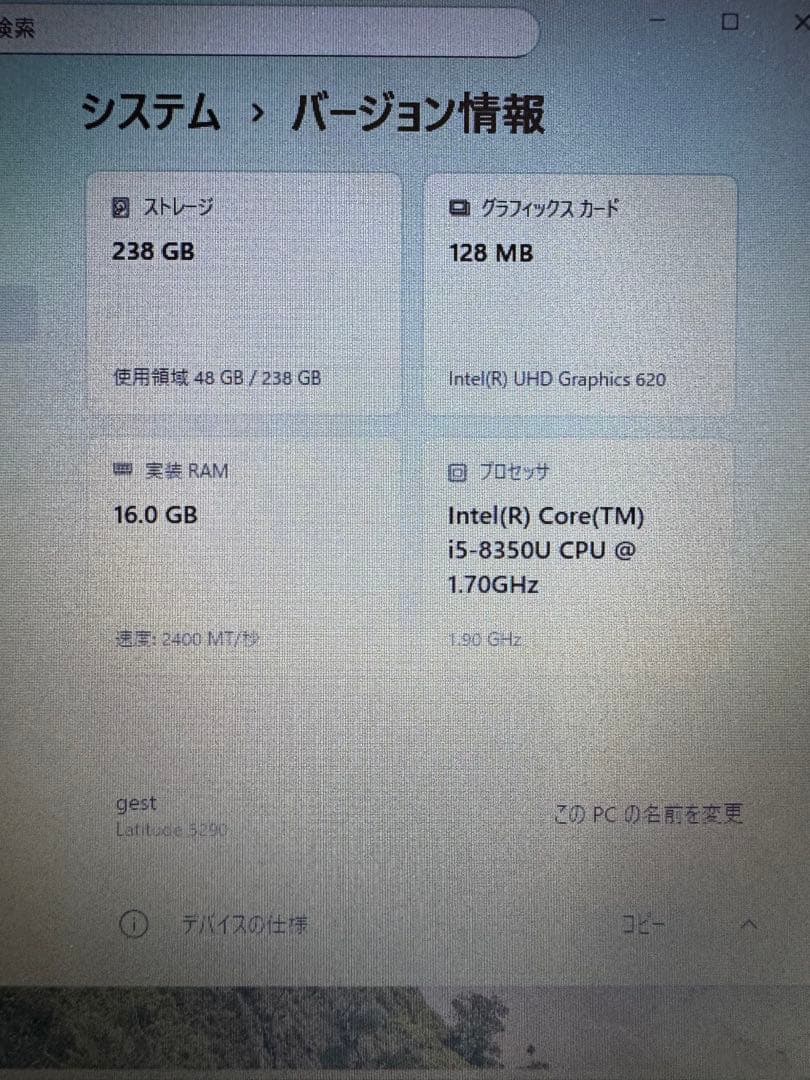Click the maximize icon in the title bar
This screenshot has width=810, height=1080.
(x=729, y=22)
